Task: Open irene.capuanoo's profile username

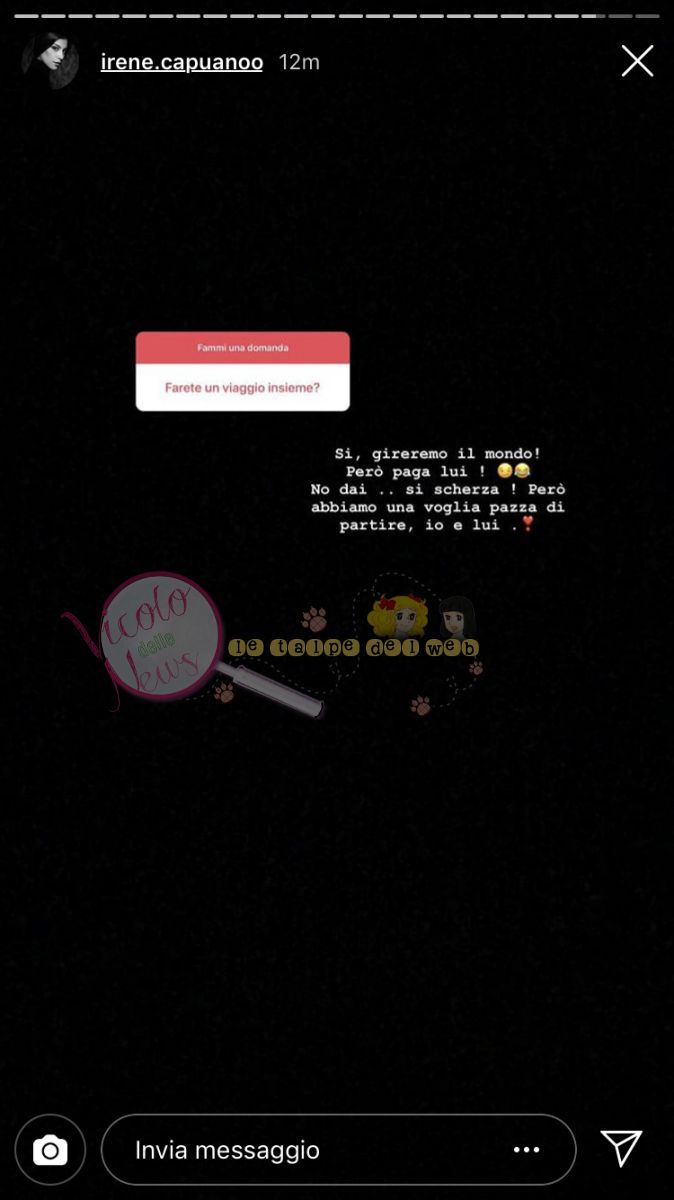Action: click(181, 62)
